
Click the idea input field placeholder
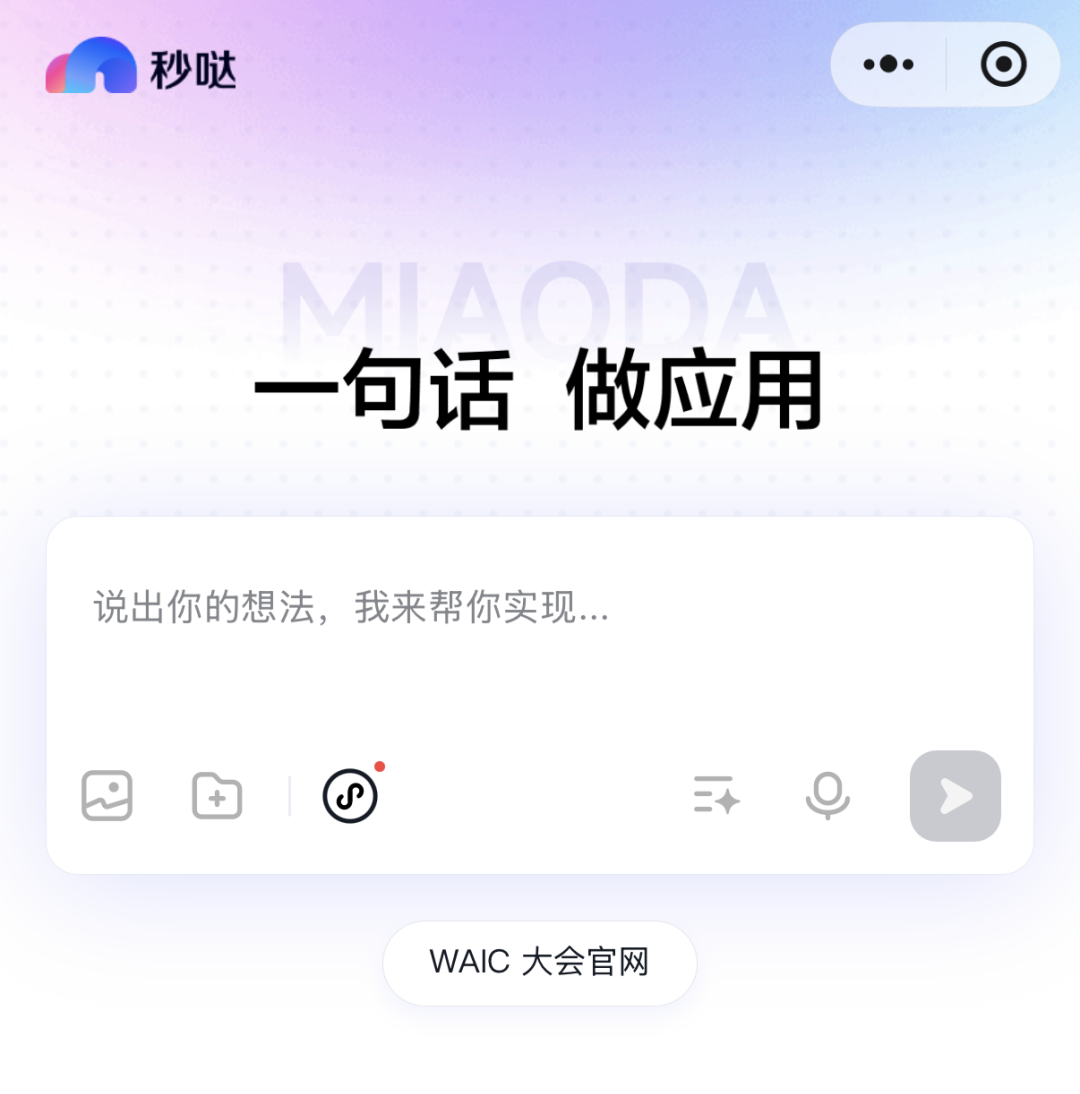(350, 609)
